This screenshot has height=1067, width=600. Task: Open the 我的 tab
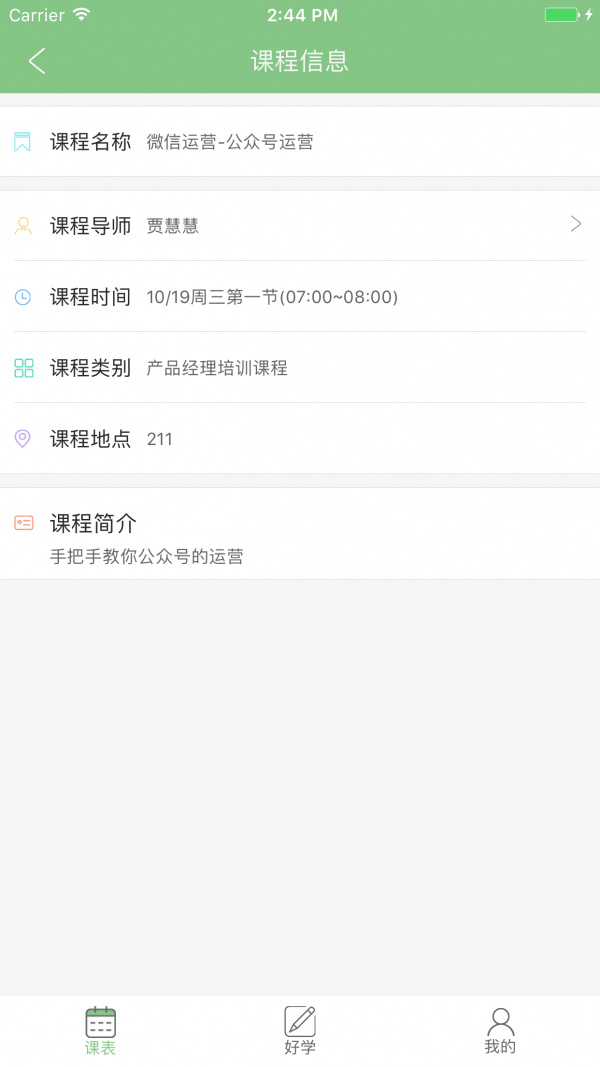click(x=500, y=1031)
